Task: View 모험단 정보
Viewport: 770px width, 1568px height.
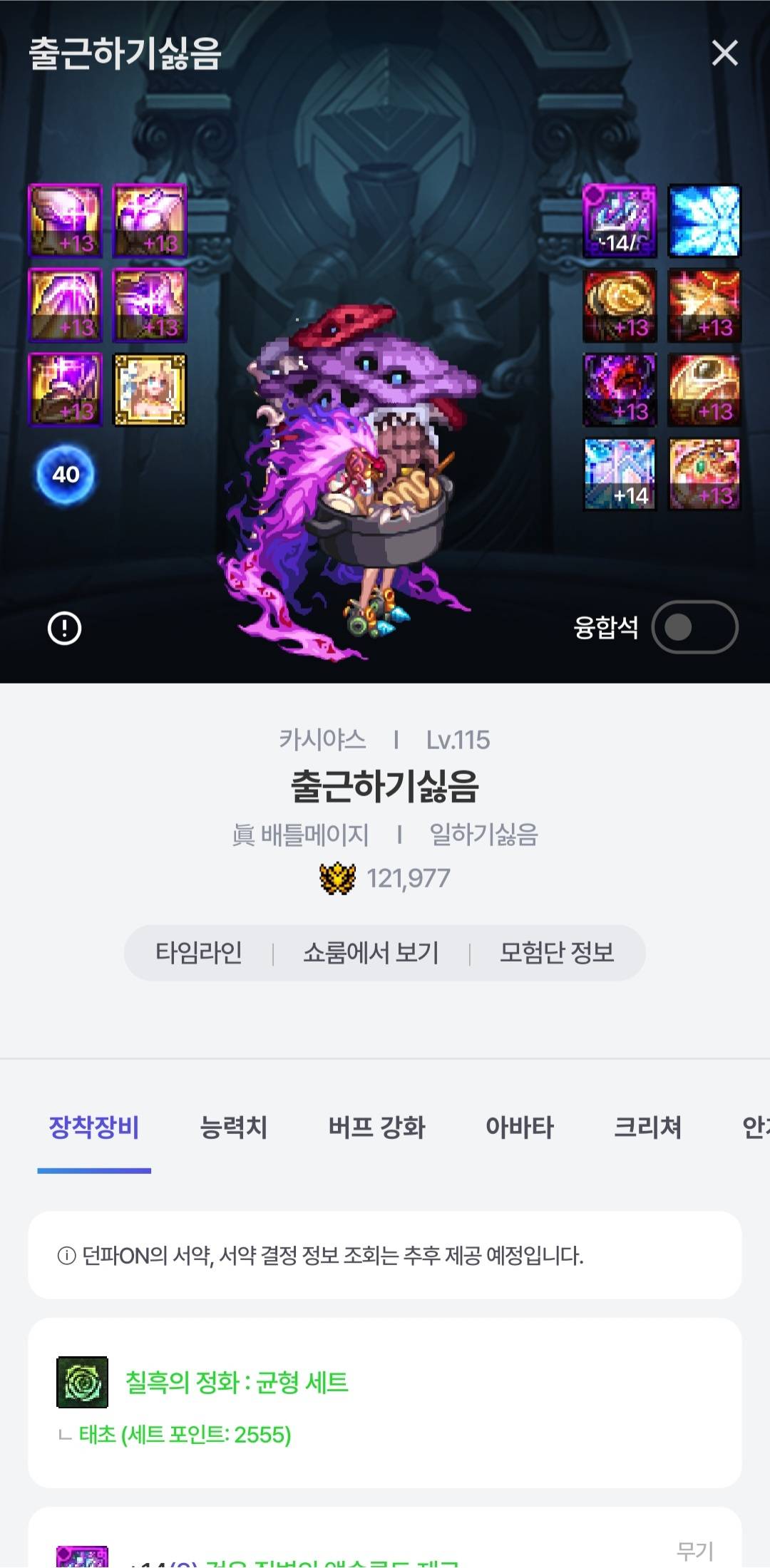Action: [556, 952]
